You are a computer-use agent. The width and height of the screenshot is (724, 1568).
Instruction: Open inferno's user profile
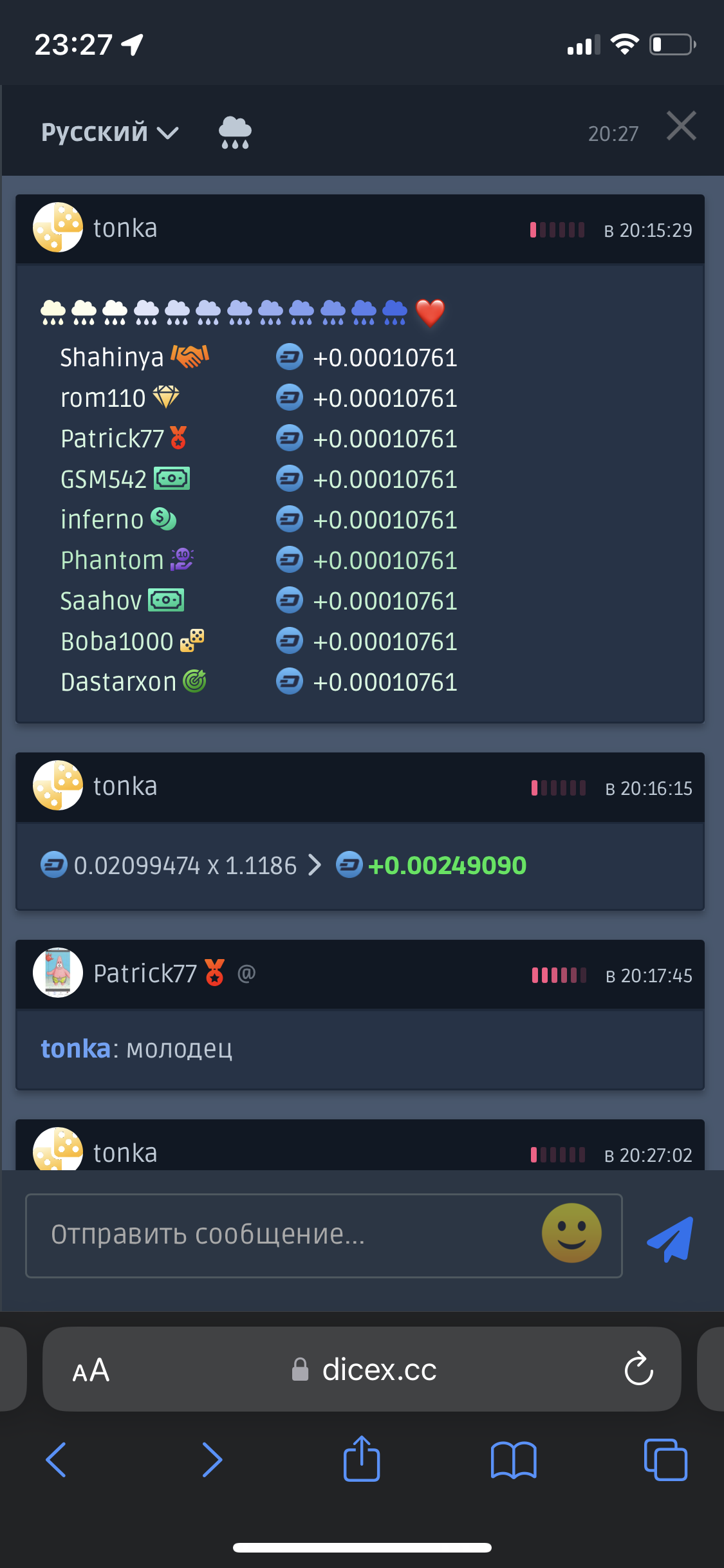click(102, 520)
